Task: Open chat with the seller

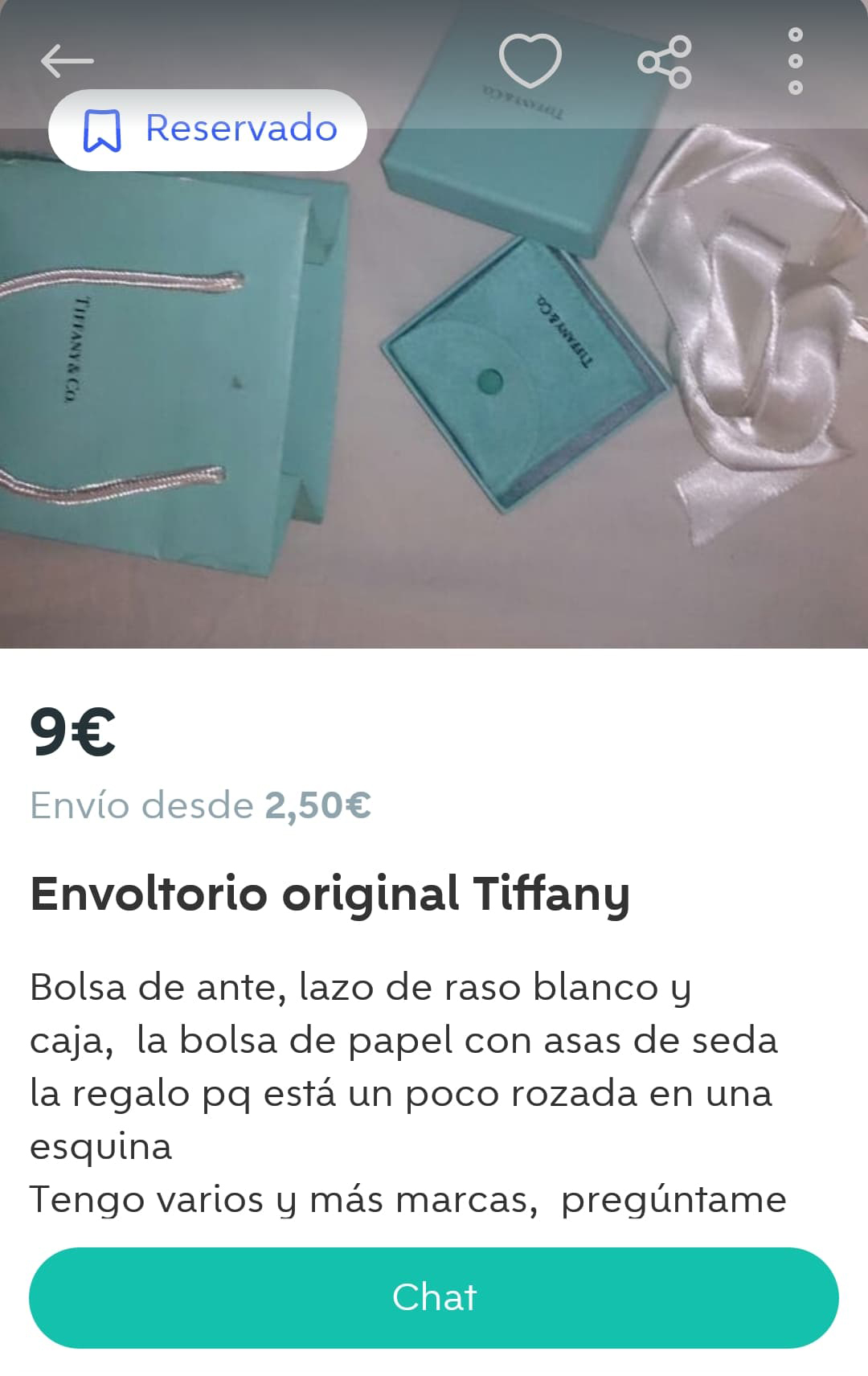Action: pos(434,1297)
